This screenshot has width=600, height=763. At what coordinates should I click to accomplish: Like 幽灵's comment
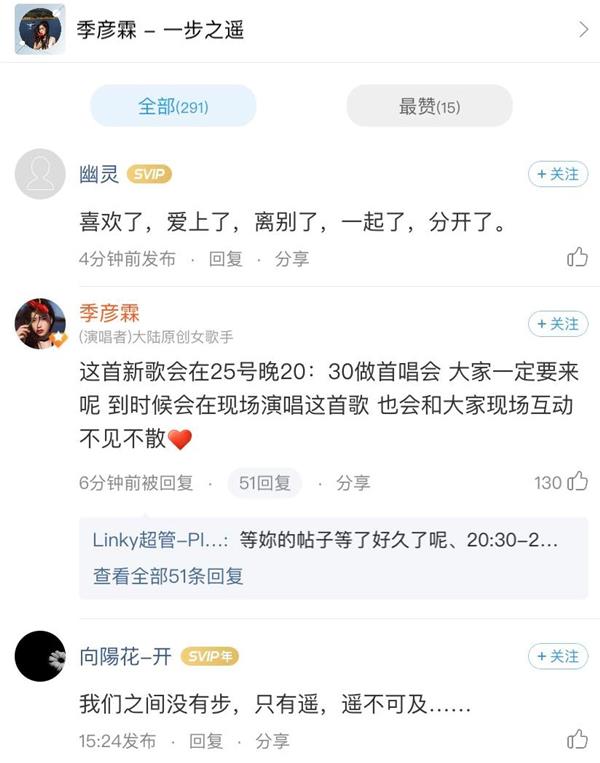[x=577, y=258]
